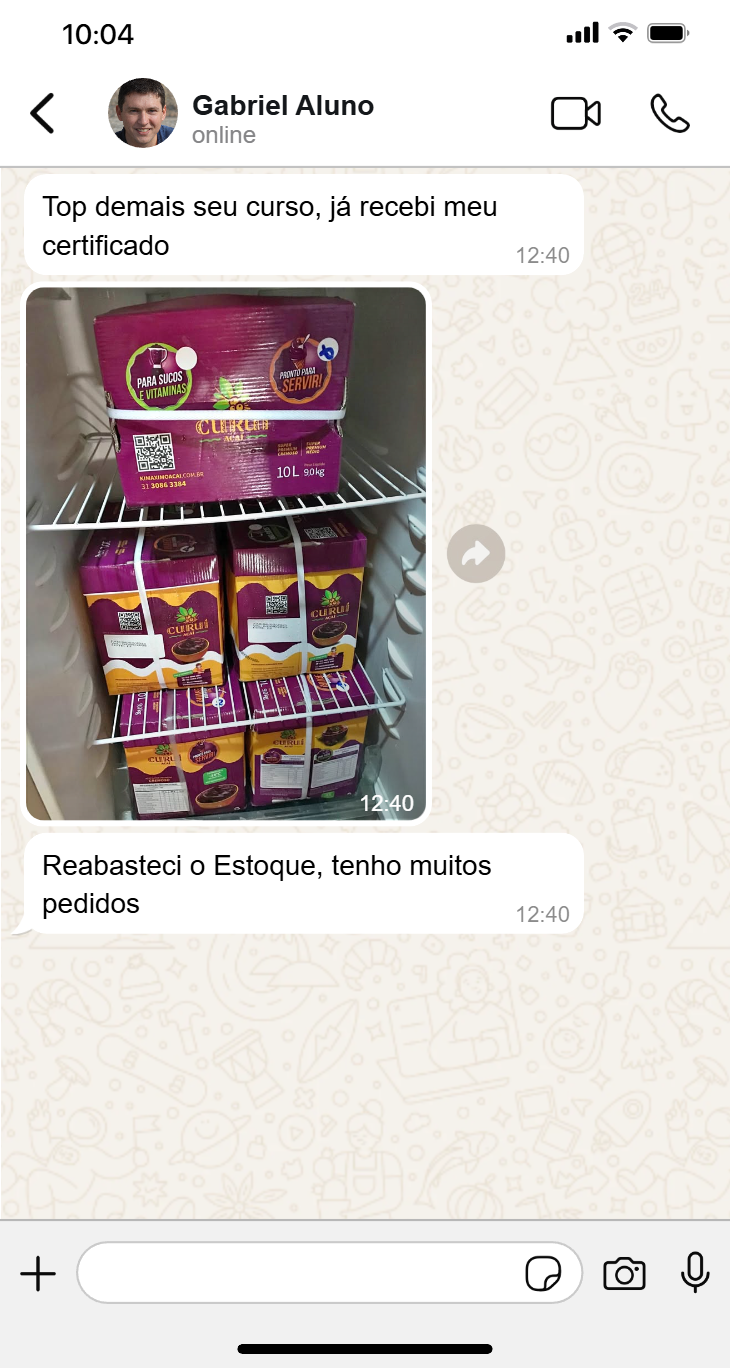Open the camera to take a photo
This screenshot has width=732, height=1370.
624,1274
